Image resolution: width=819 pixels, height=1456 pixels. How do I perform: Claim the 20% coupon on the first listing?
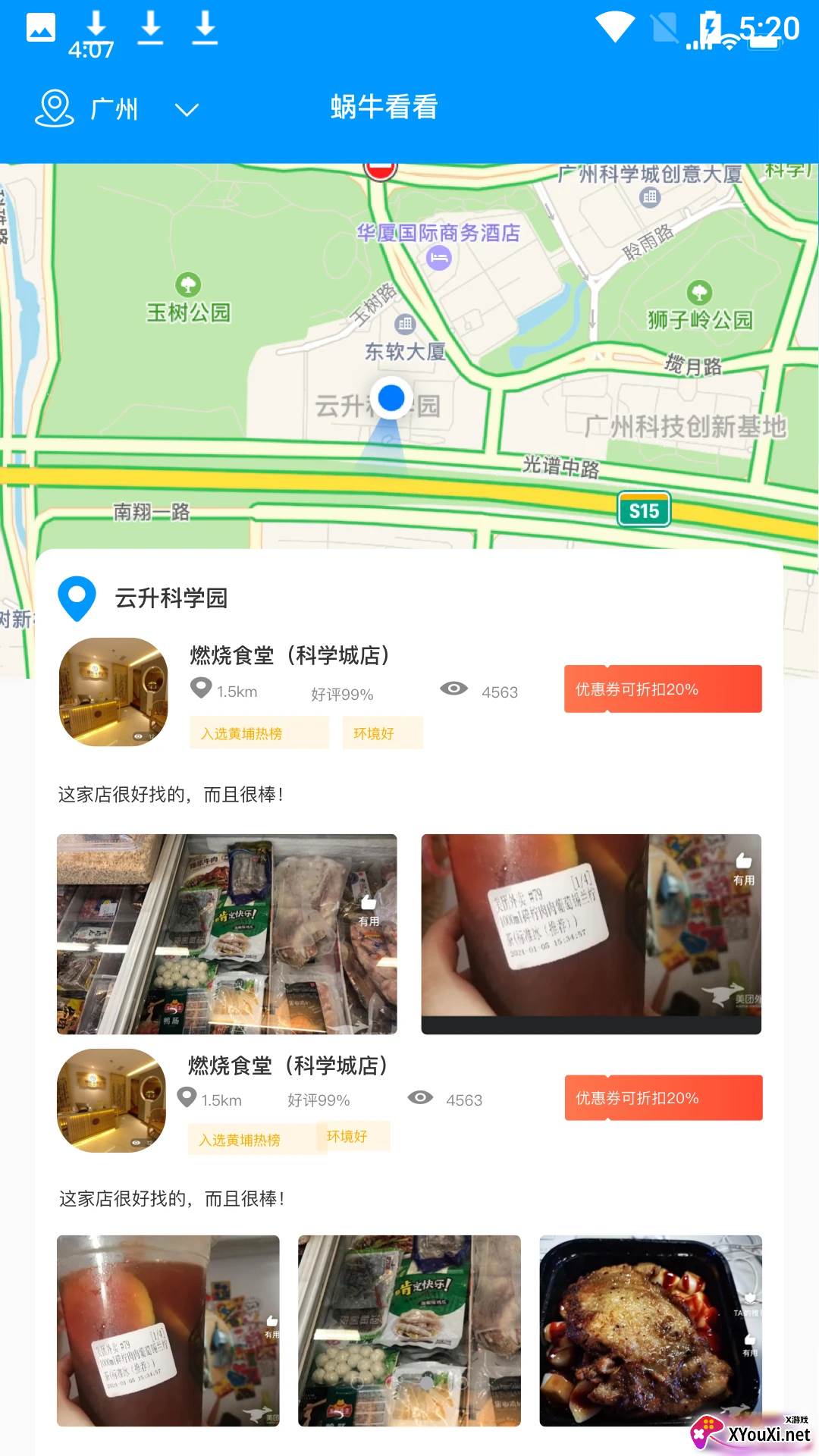[662, 689]
